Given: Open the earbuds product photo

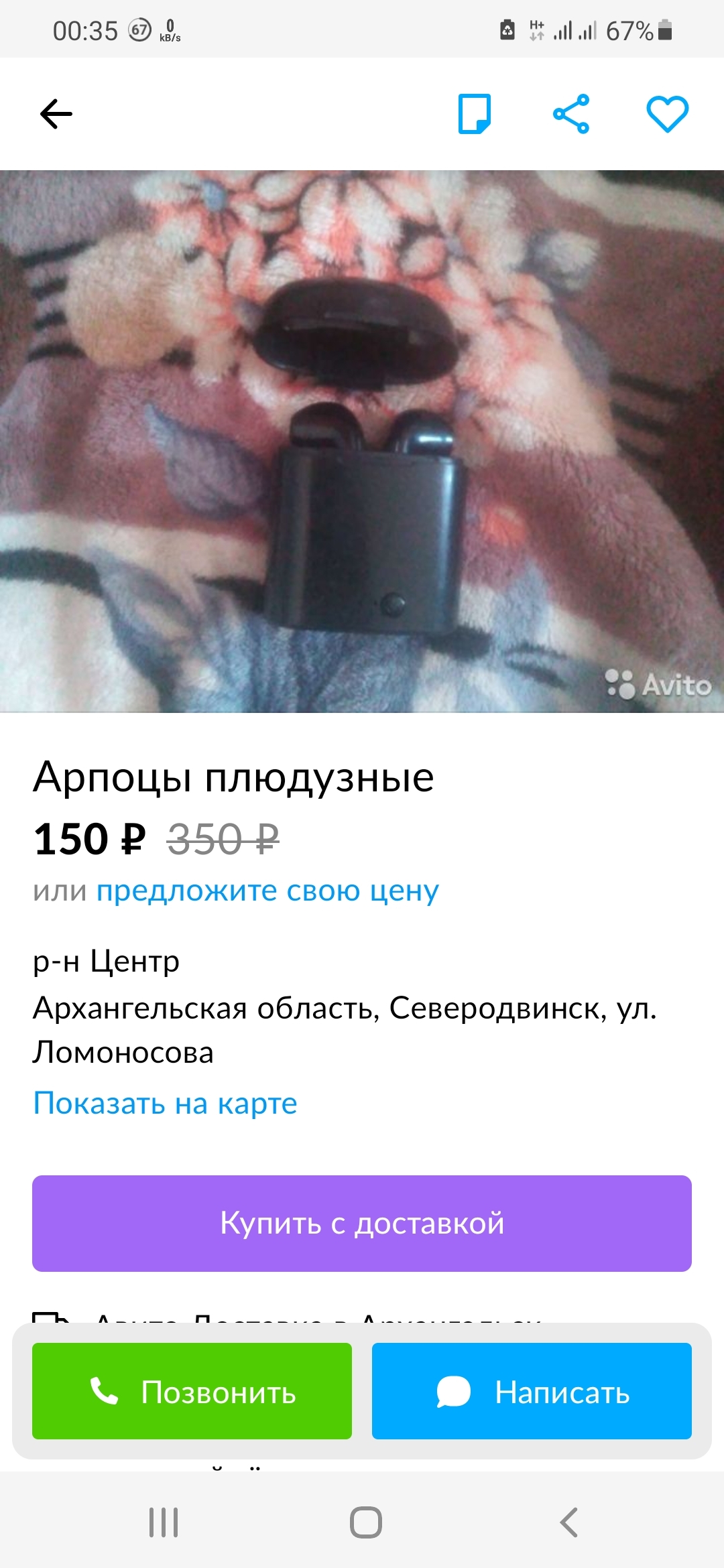Looking at the screenshot, I should tap(362, 441).
